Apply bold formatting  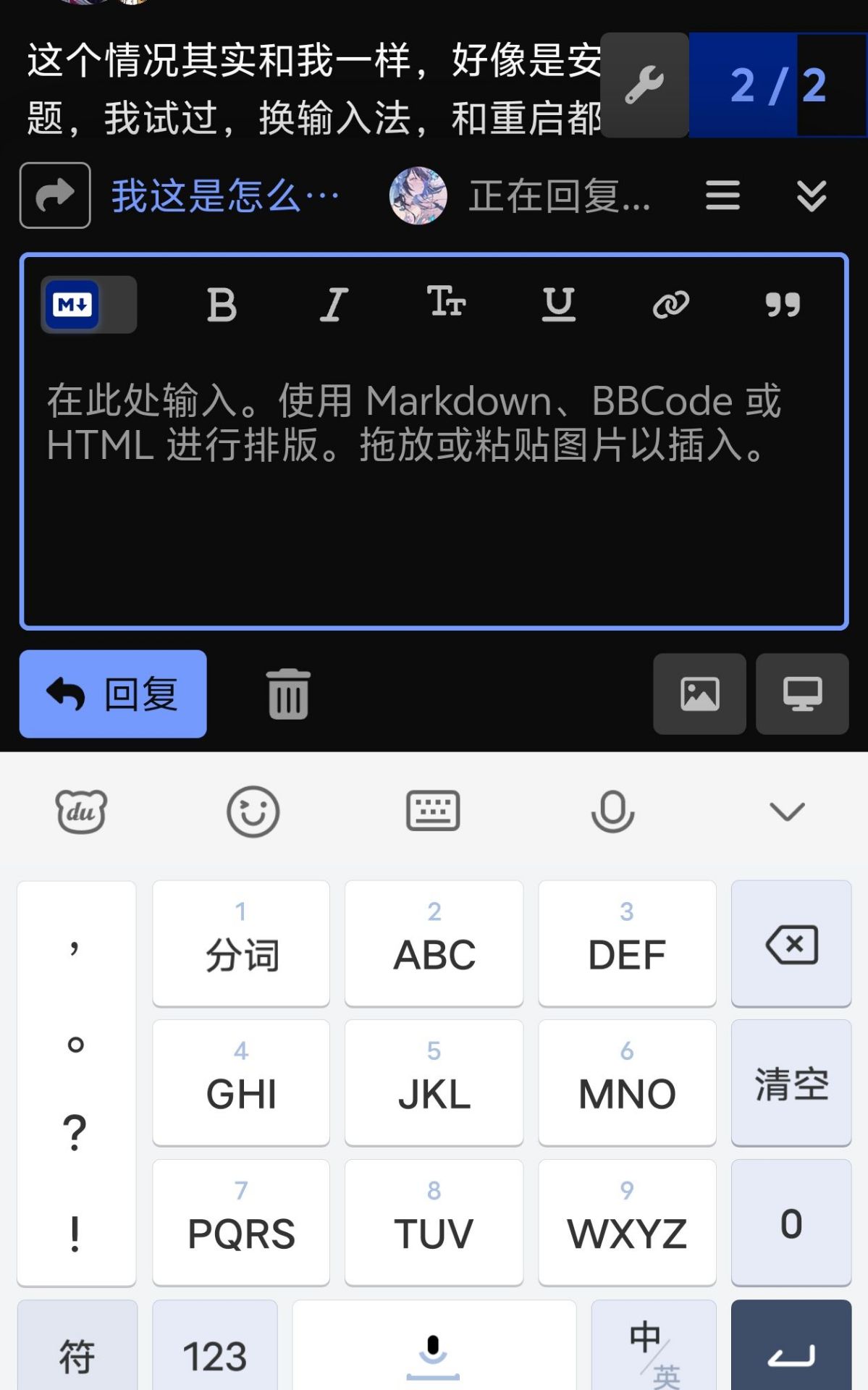(222, 305)
